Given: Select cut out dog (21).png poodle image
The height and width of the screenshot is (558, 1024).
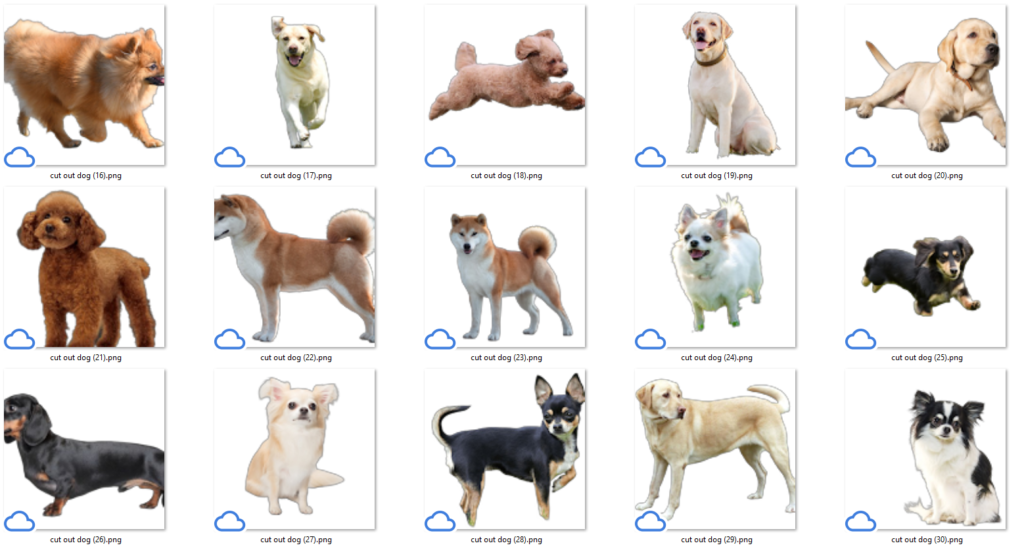Looking at the screenshot, I should (x=85, y=267).
